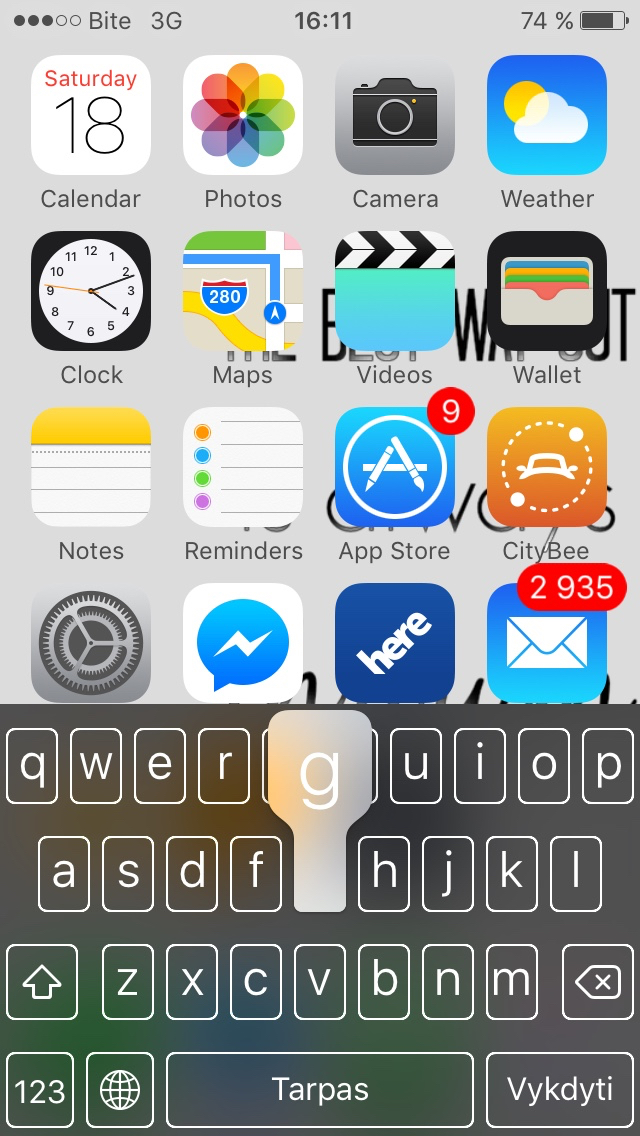Tap the Tarpas space key
The image size is (640, 1136).
(x=320, y=1088)
